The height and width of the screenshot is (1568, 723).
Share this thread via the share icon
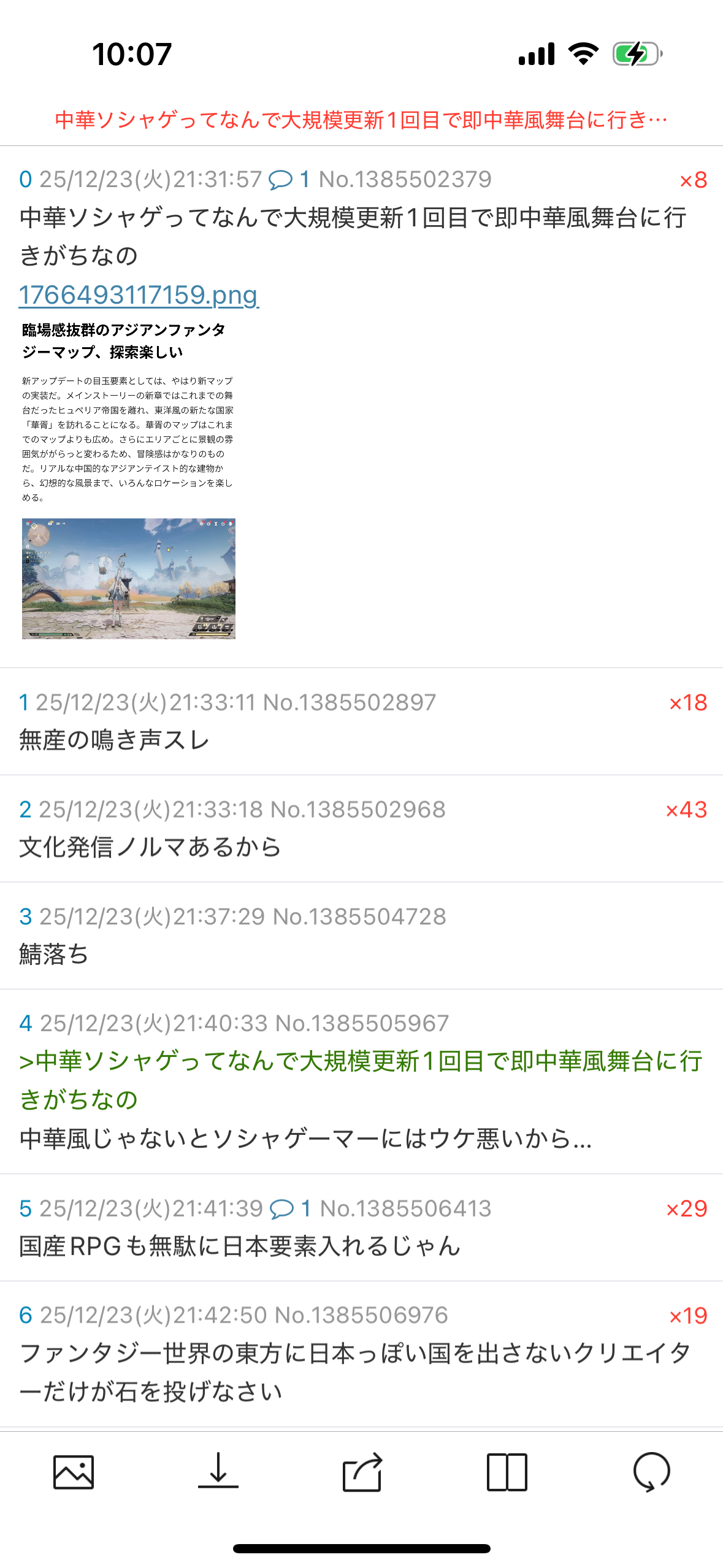362,1472
